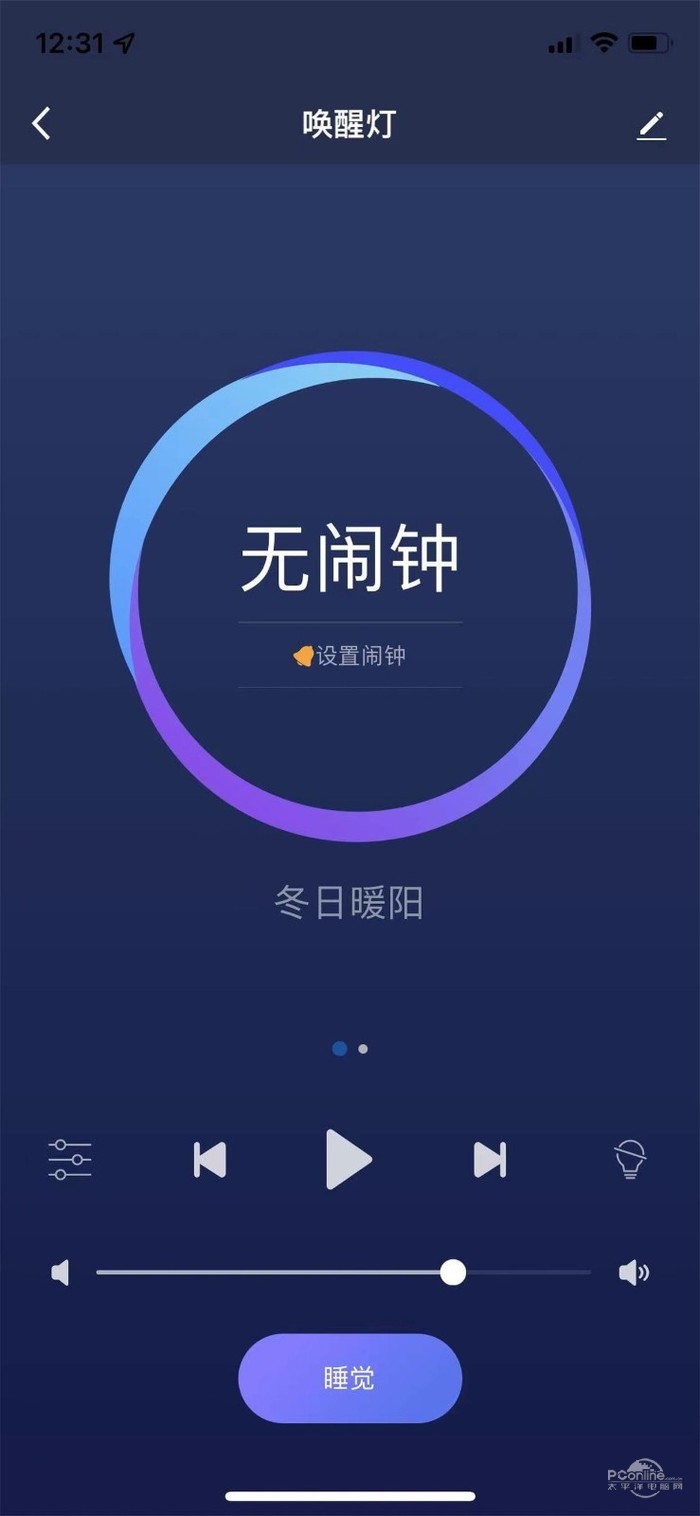Tap 设置闹钟 to set an alarm
Image resolution: width=700 pixels, height=1516 pixels.
350,656
